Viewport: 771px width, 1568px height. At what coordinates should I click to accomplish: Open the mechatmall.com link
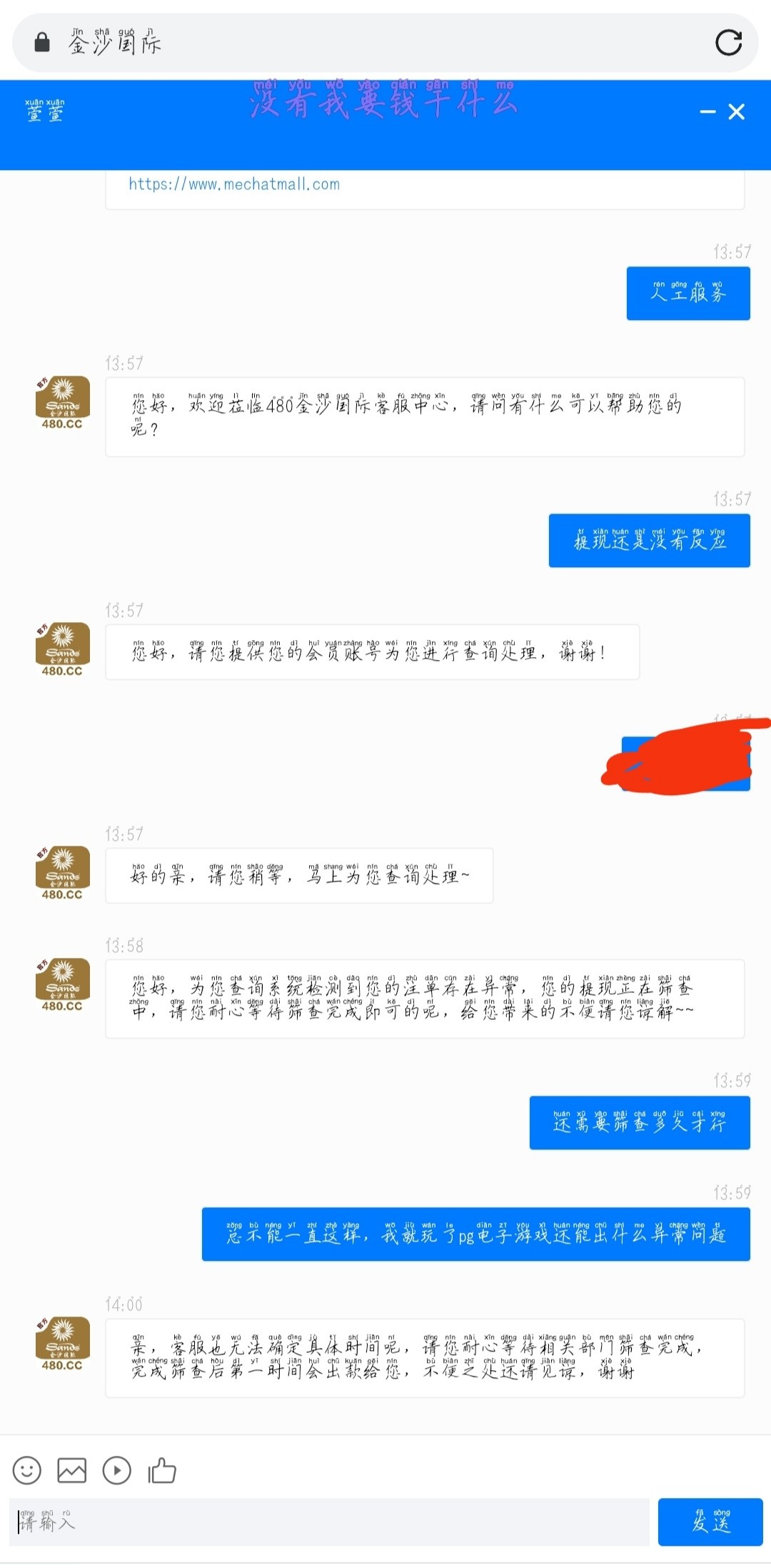[x=233, y=185]
